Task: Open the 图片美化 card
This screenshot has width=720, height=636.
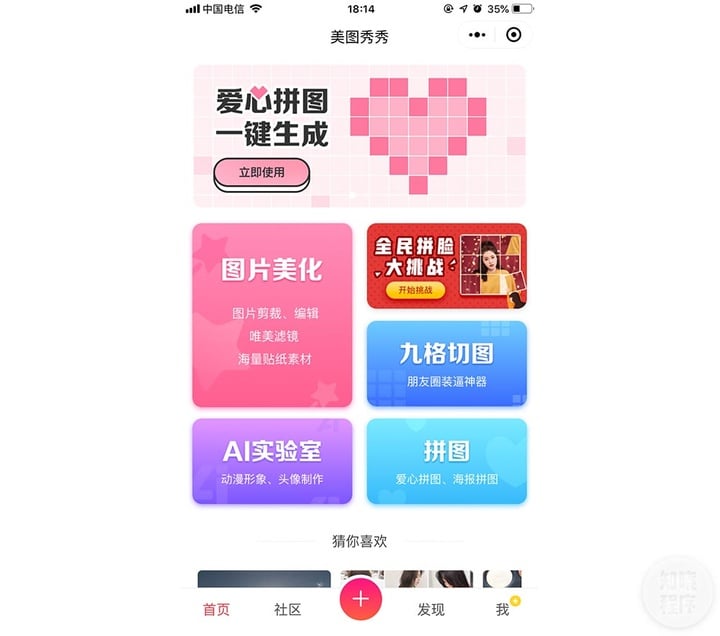Action: 272,315
